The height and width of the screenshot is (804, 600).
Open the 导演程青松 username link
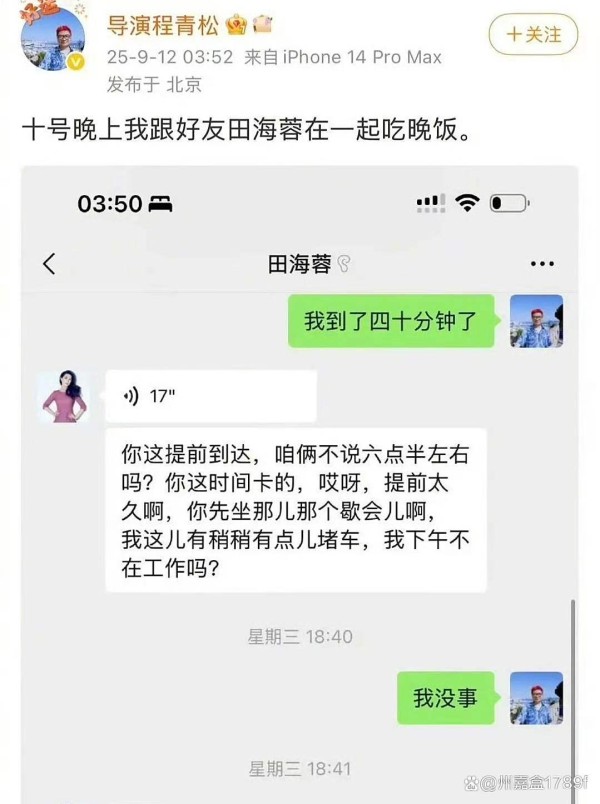pos(164,26)
